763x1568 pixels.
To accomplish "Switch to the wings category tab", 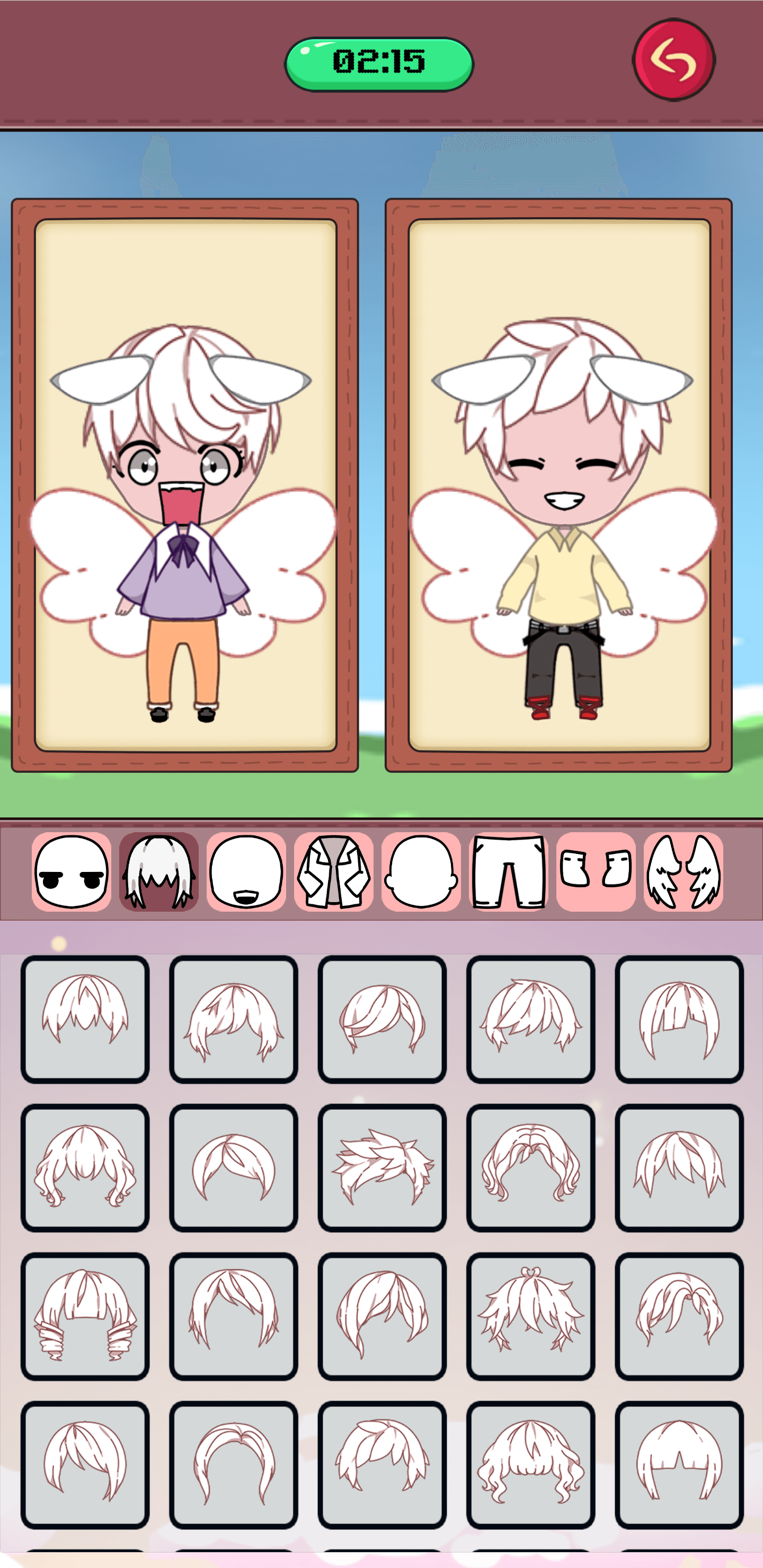I will tap(683, 871).
